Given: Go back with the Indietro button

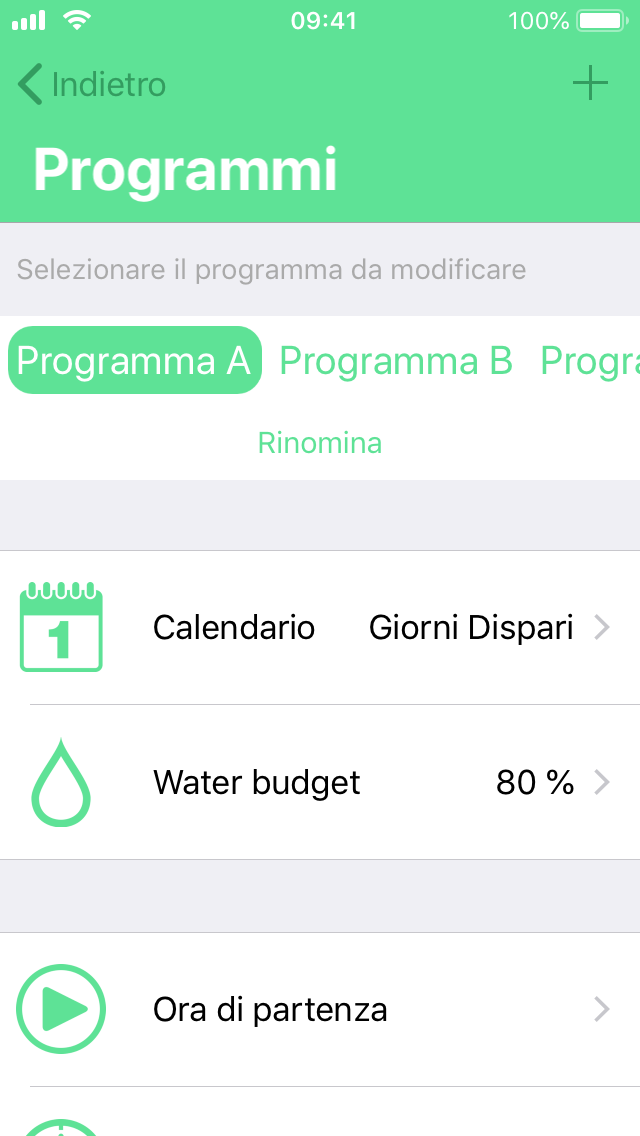Looking at the screenshot, I should (x=92, y=85).
